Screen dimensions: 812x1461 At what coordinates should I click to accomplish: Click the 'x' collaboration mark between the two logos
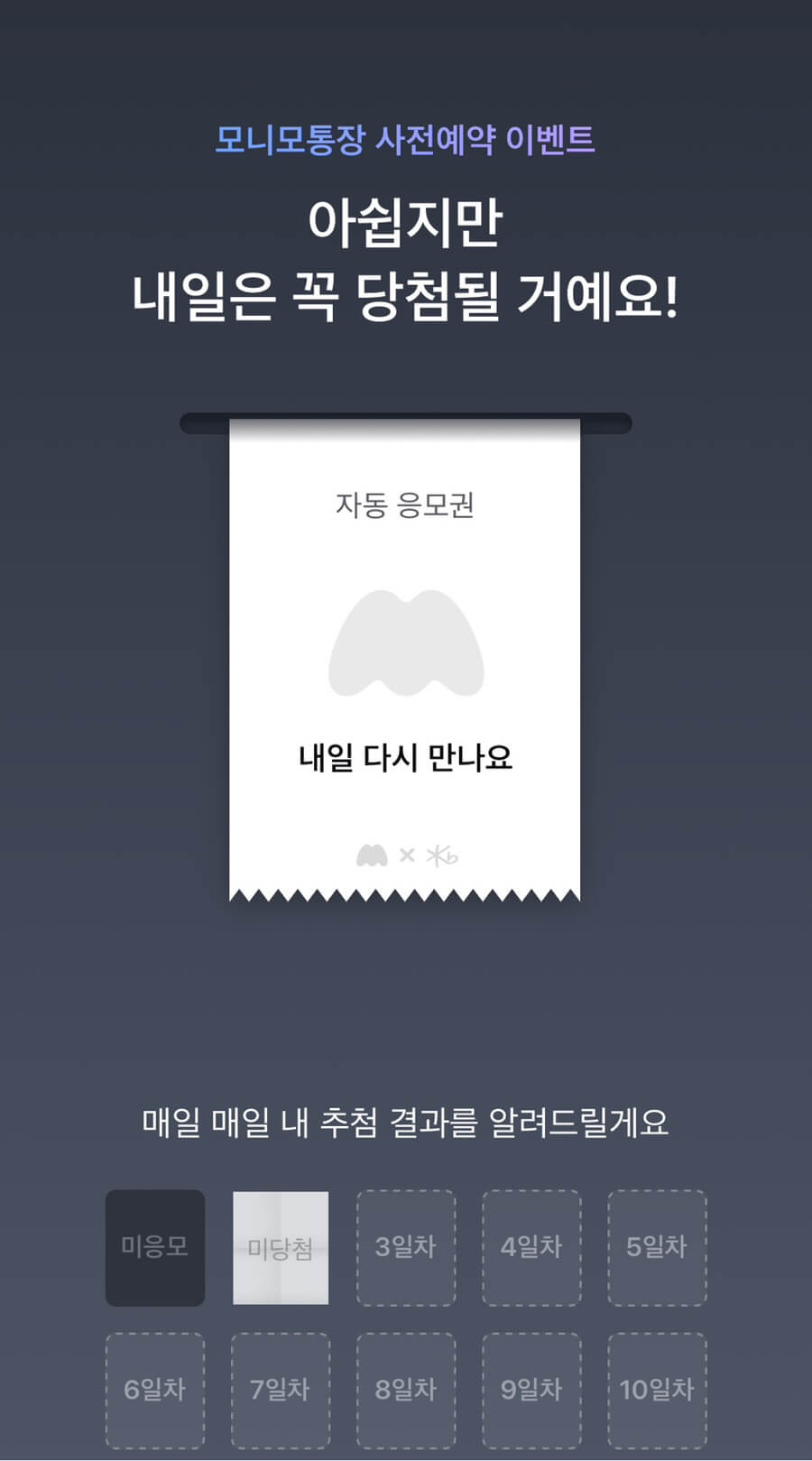pos(408,853)
